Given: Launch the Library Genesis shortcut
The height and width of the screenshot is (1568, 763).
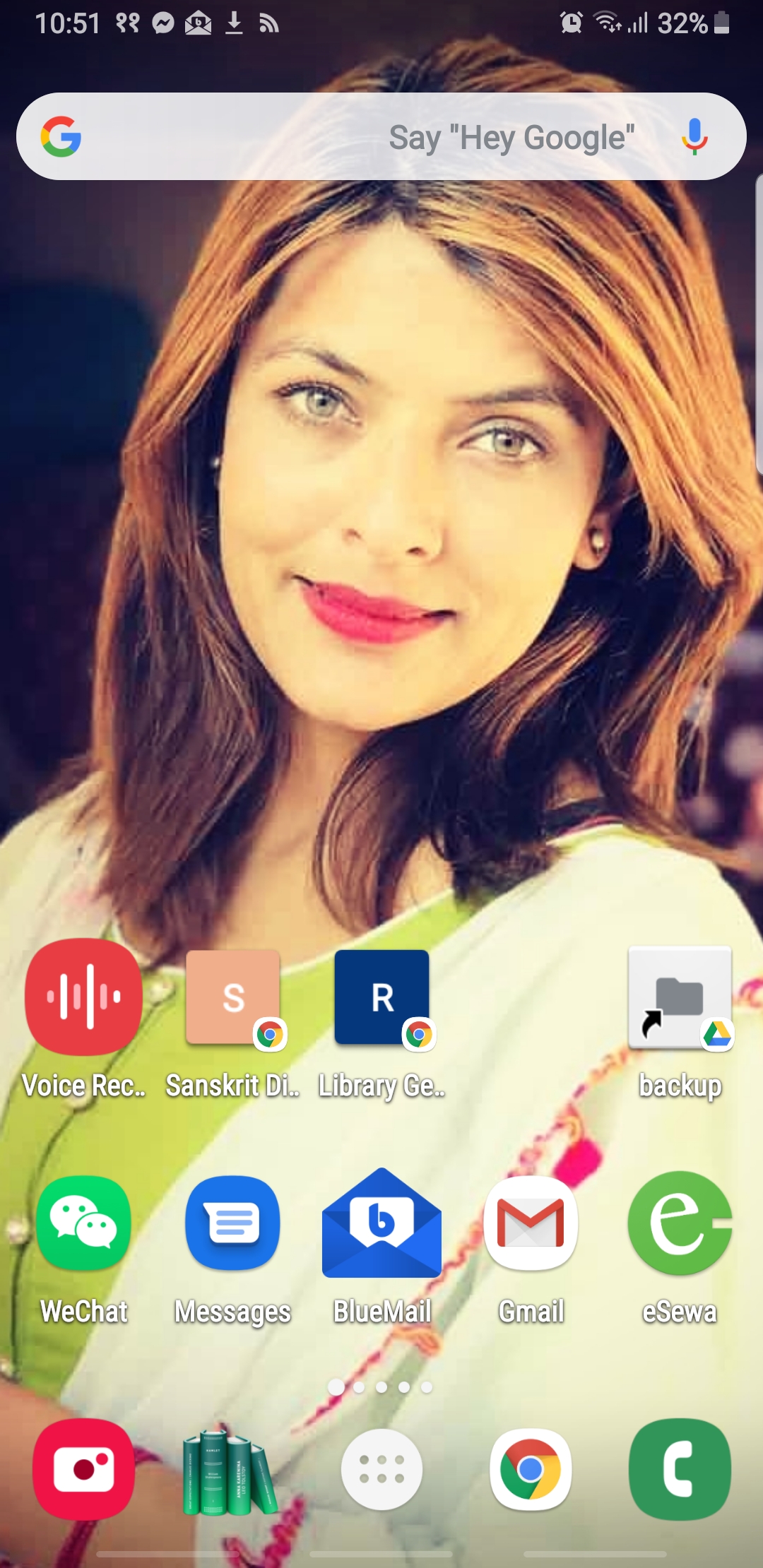Looking at the screenshot, I should [x=382, y=998].
